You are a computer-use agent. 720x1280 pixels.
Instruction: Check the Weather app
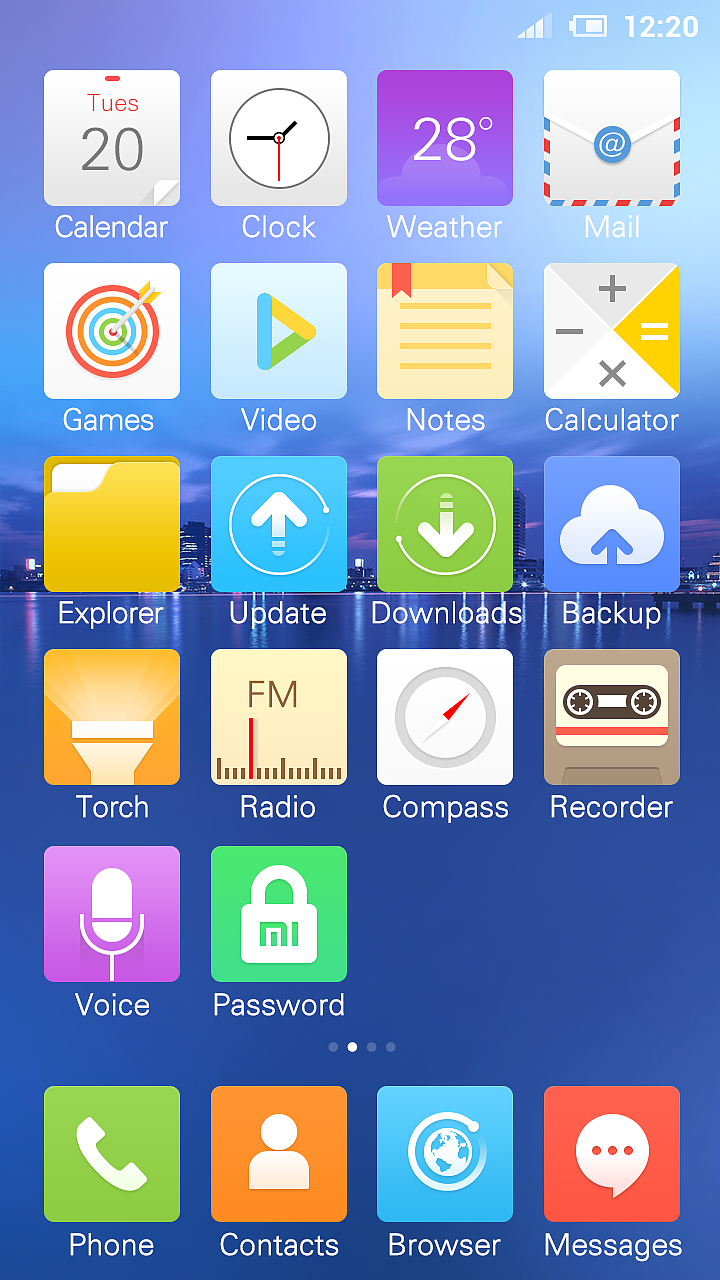point(445,138)
